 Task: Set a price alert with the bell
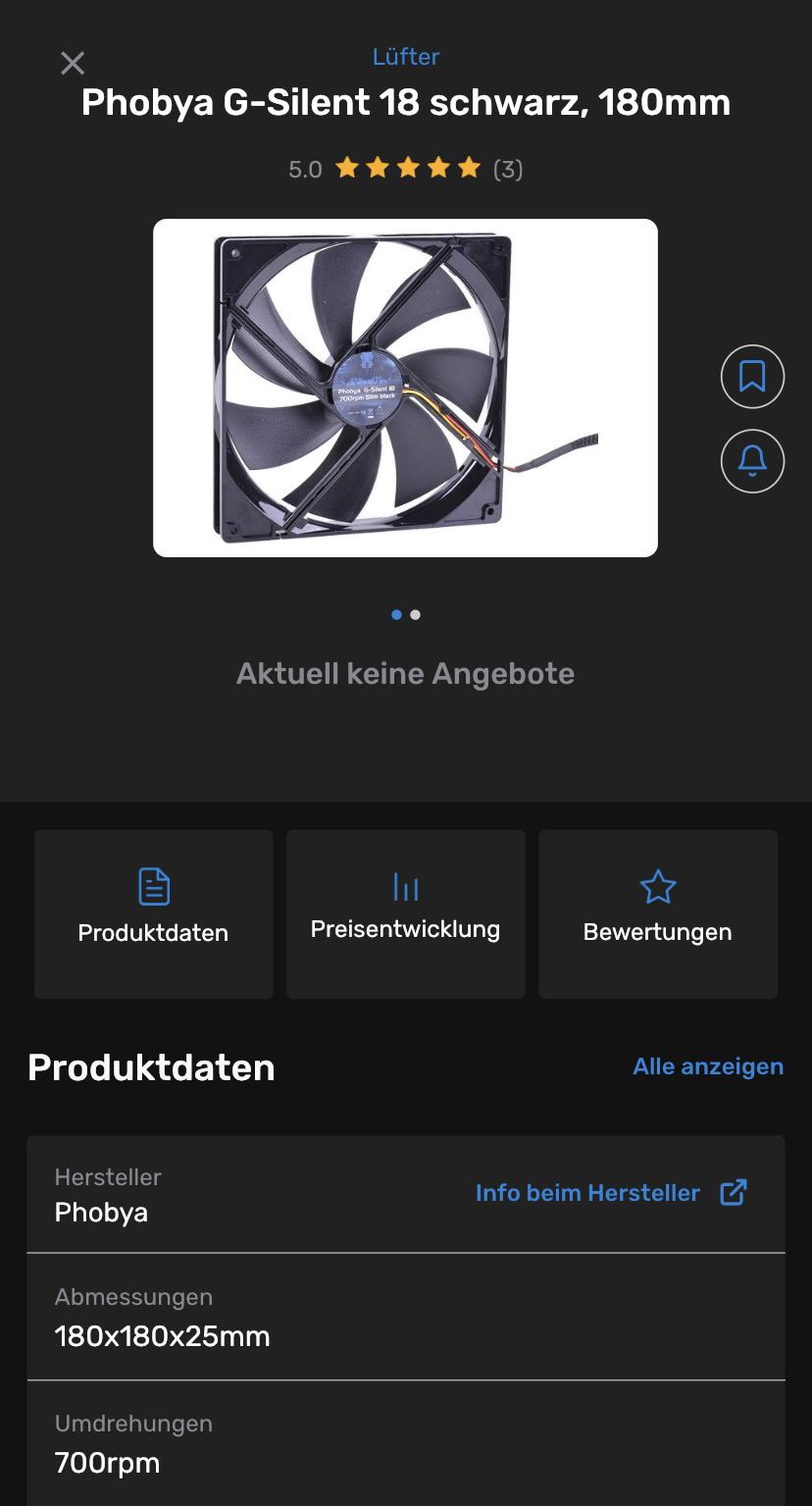click(x=752, y=460)
